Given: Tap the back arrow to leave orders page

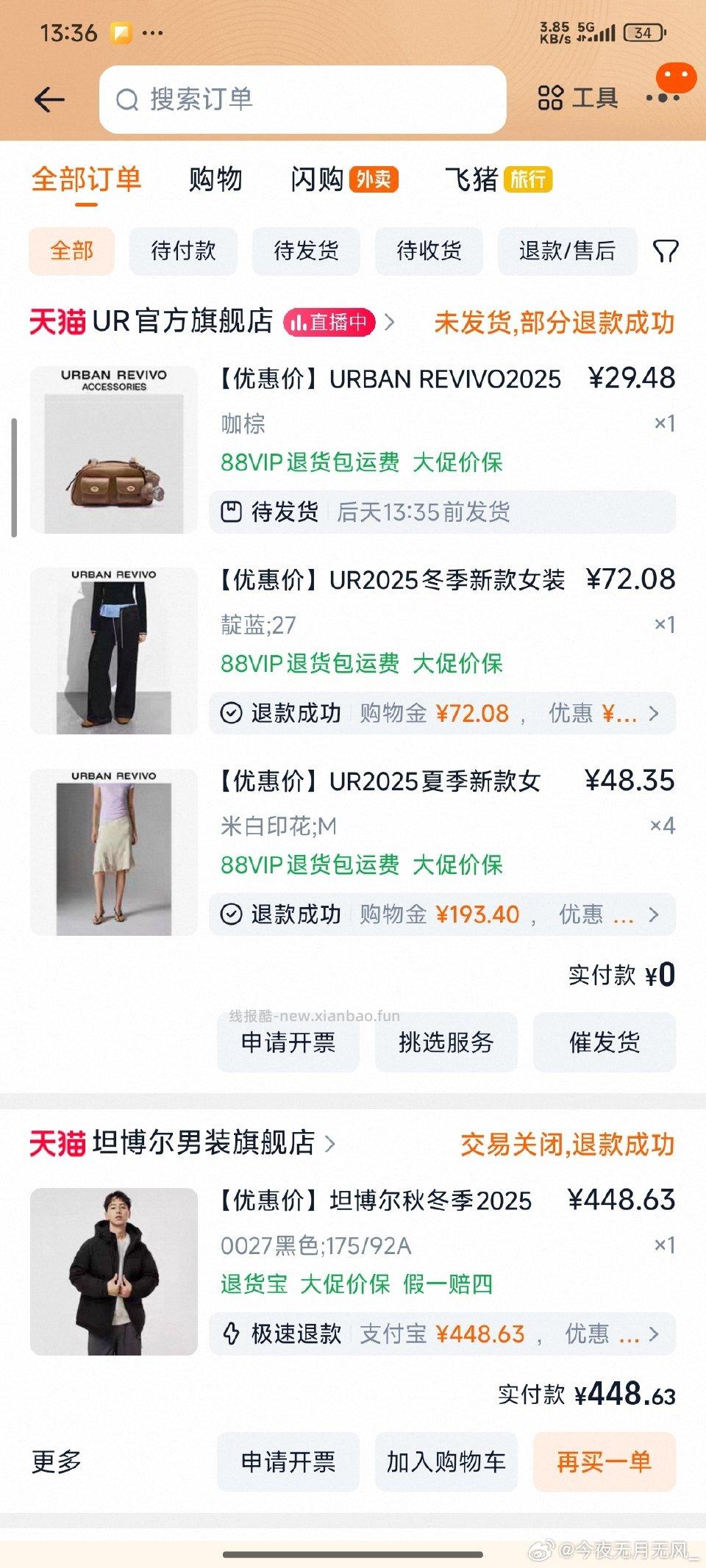Looking at the screenshot, I should (49, 98).
